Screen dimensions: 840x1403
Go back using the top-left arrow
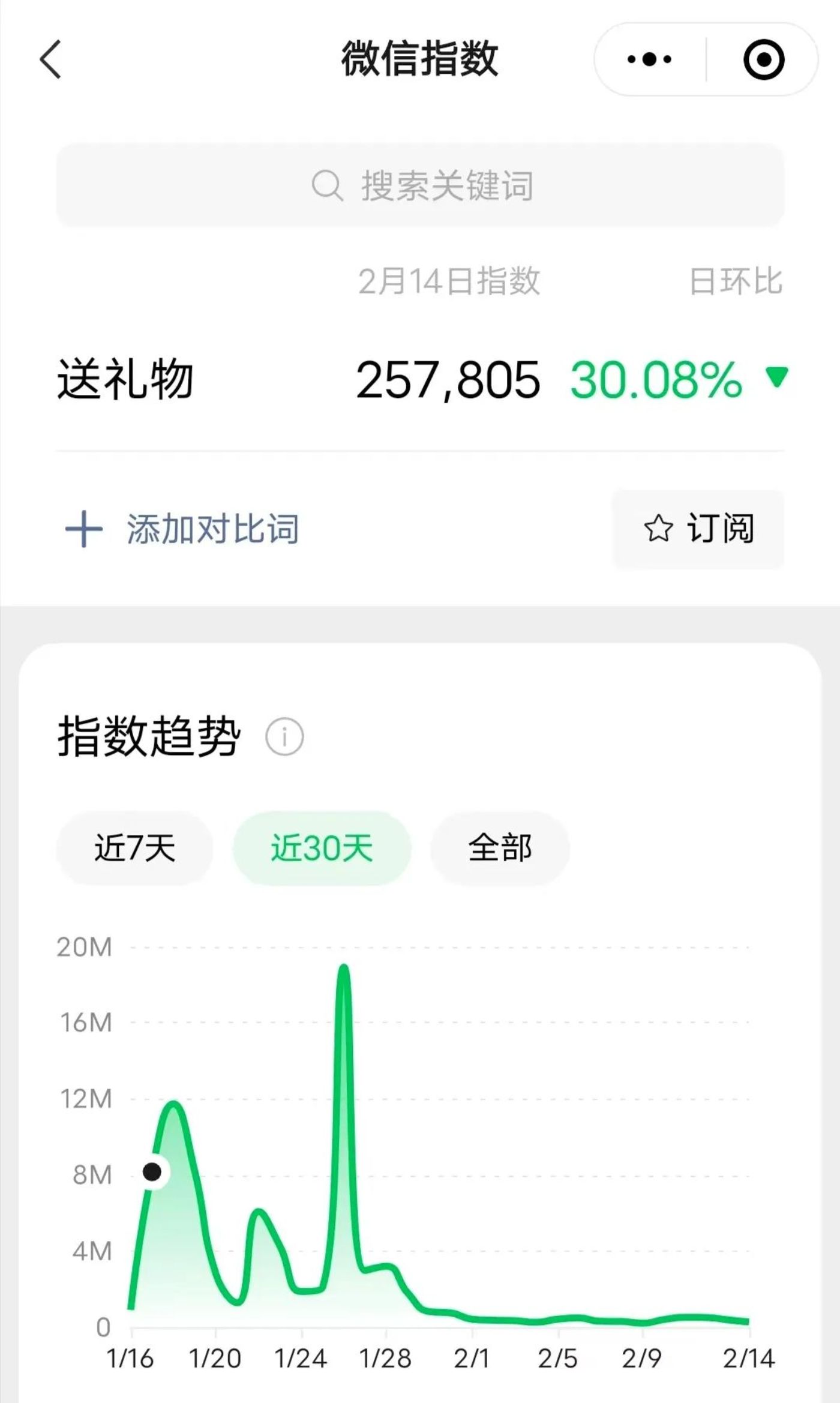(x=50, y=59)
